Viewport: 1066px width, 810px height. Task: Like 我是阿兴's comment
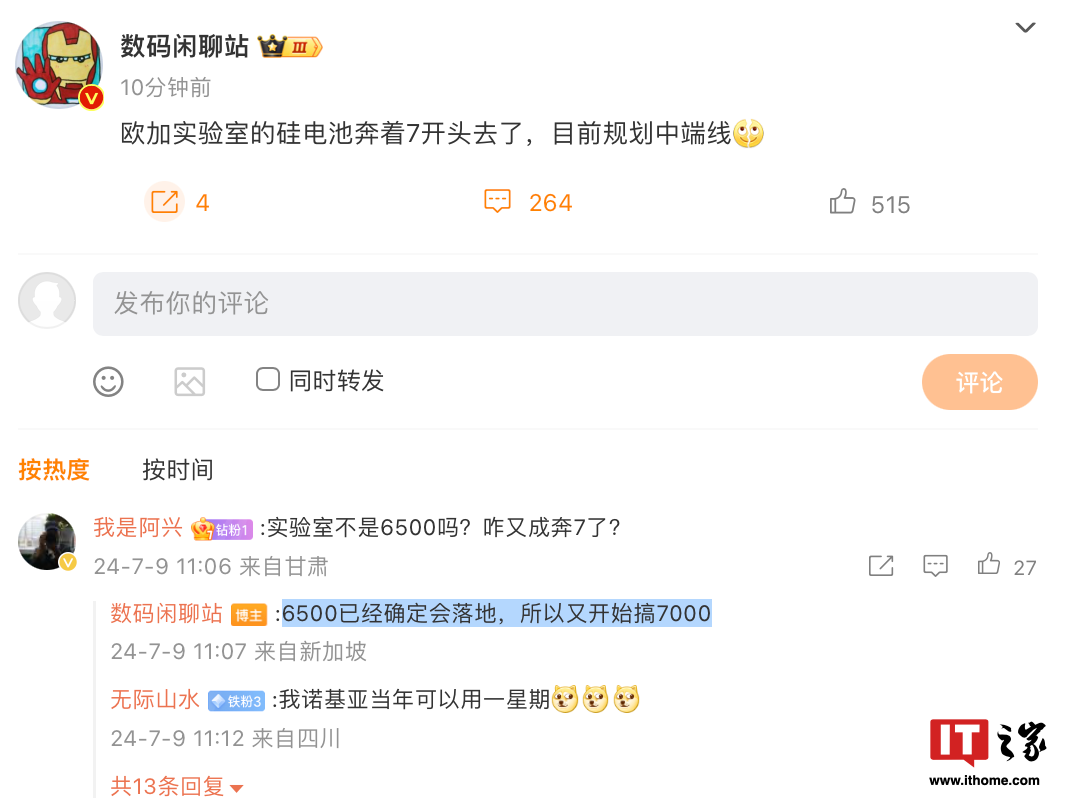coord(989,565)
